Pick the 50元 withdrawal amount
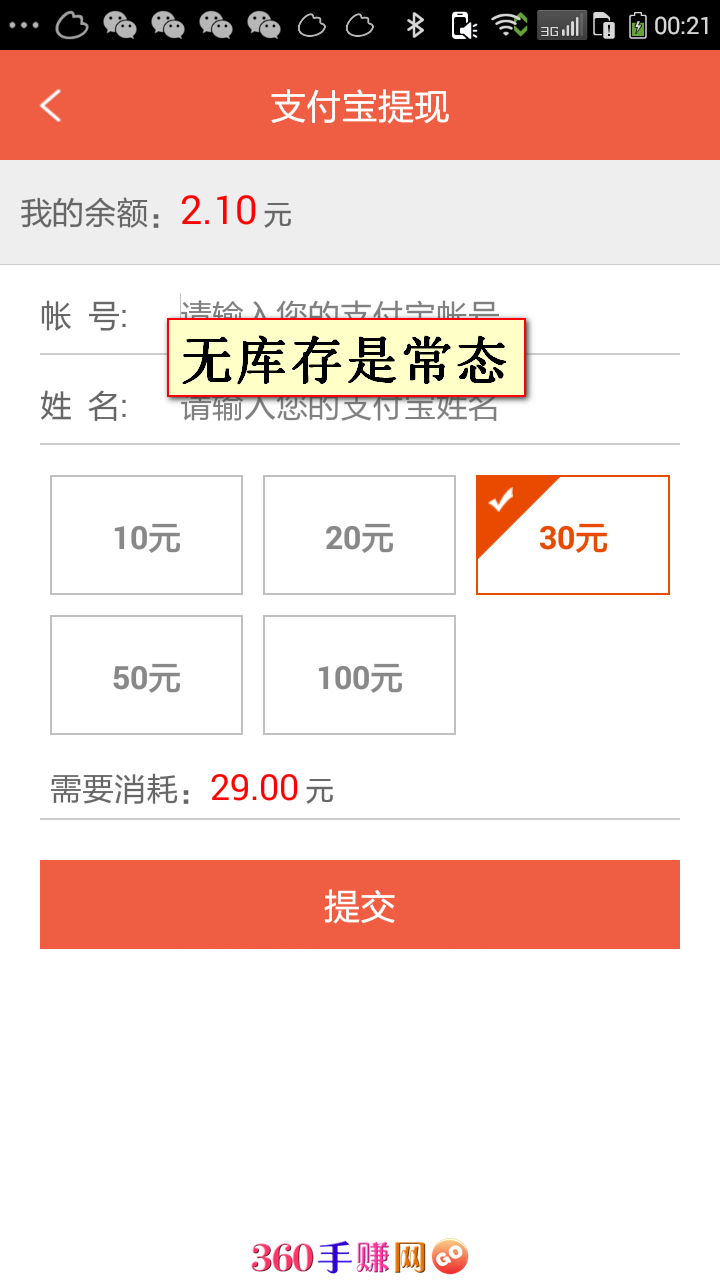The height and width of the screenshot is (1280, 720). [x=147, y=675]
